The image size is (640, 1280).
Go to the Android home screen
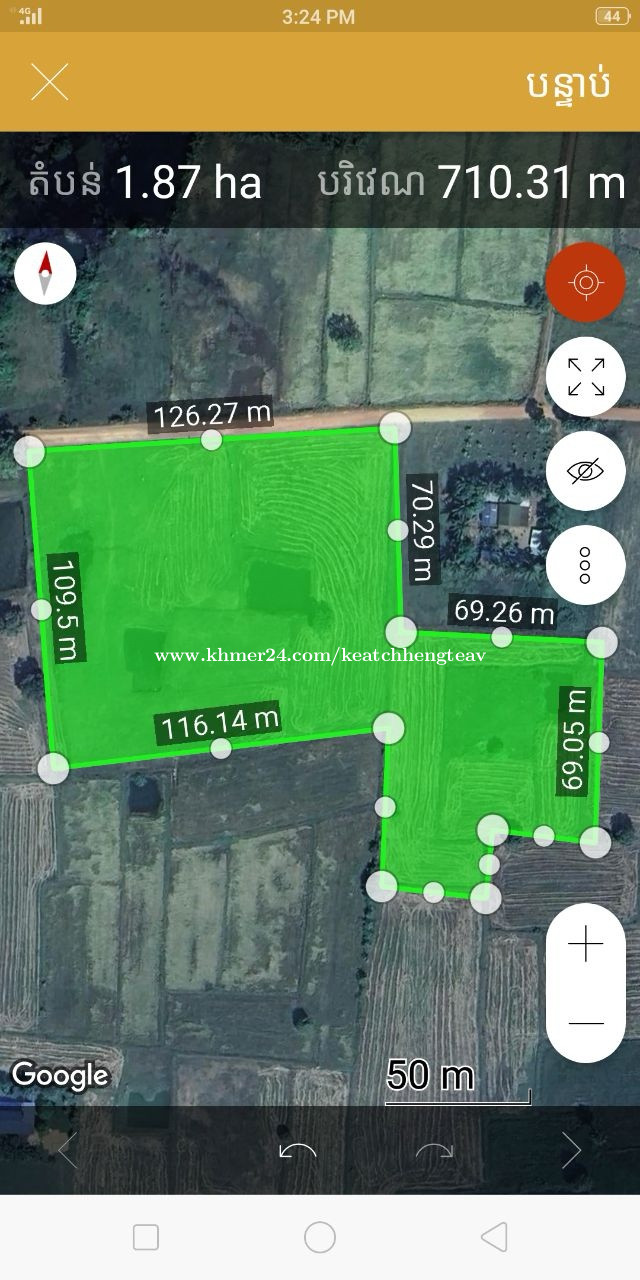[x=320, y=1237]
